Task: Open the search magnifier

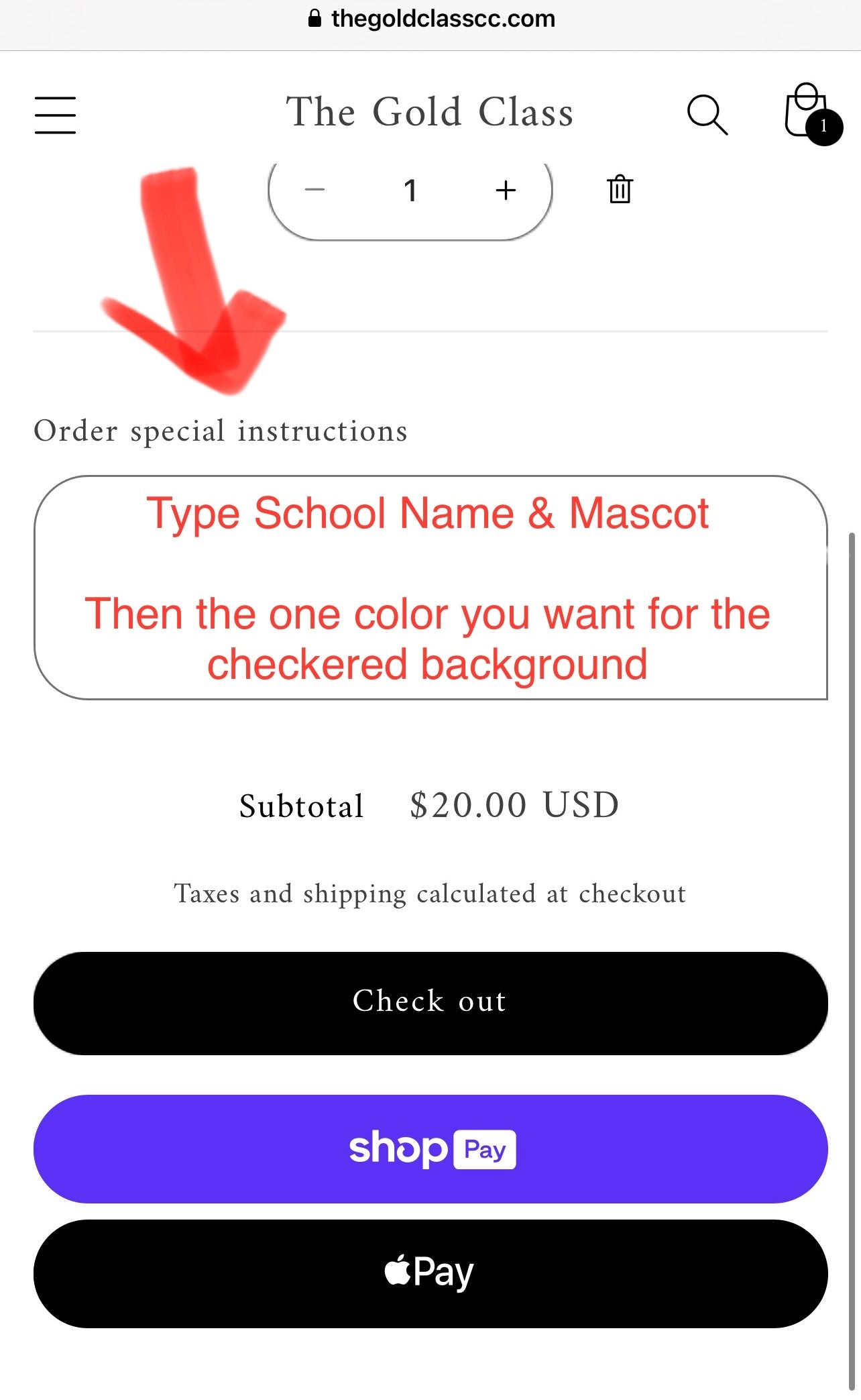Action: pos(707,115)
